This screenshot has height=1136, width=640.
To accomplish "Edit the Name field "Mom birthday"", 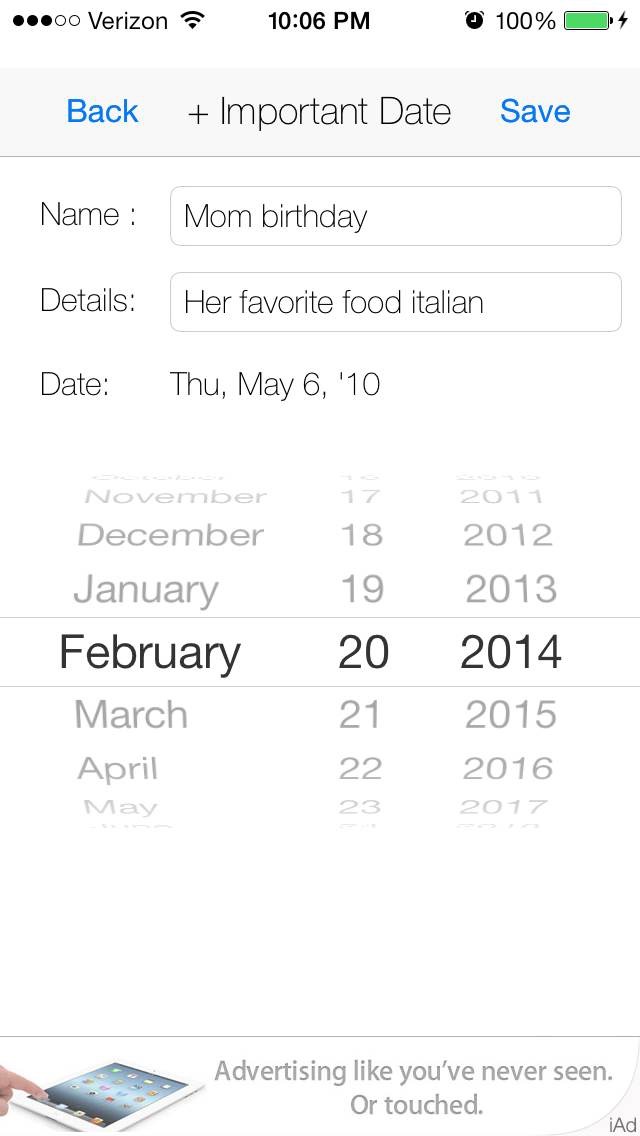I will [x=395, y=216].
